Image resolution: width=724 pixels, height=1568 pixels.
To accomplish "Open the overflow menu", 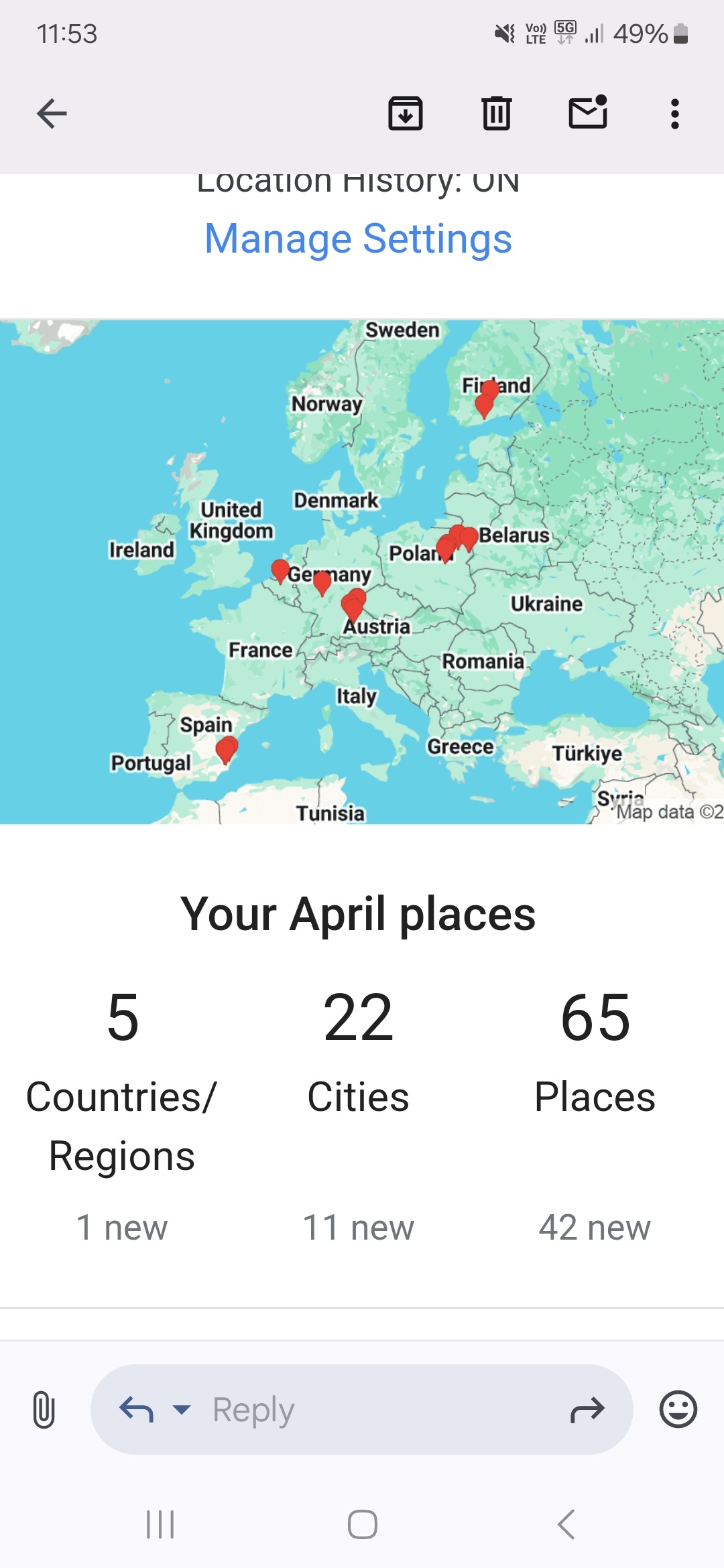I will (674, 114).
